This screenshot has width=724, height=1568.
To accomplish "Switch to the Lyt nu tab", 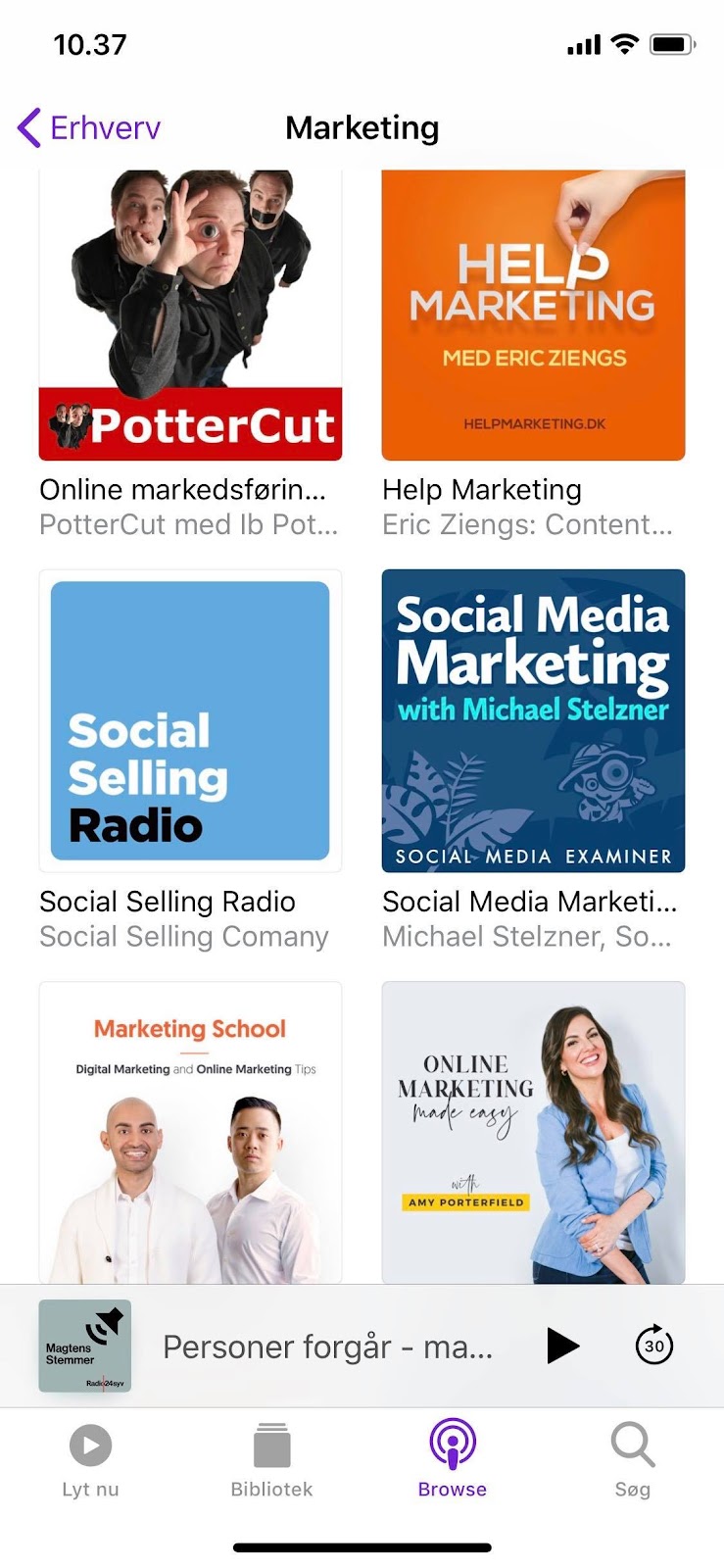I will pyautogui.click(x=90, y=1460).
